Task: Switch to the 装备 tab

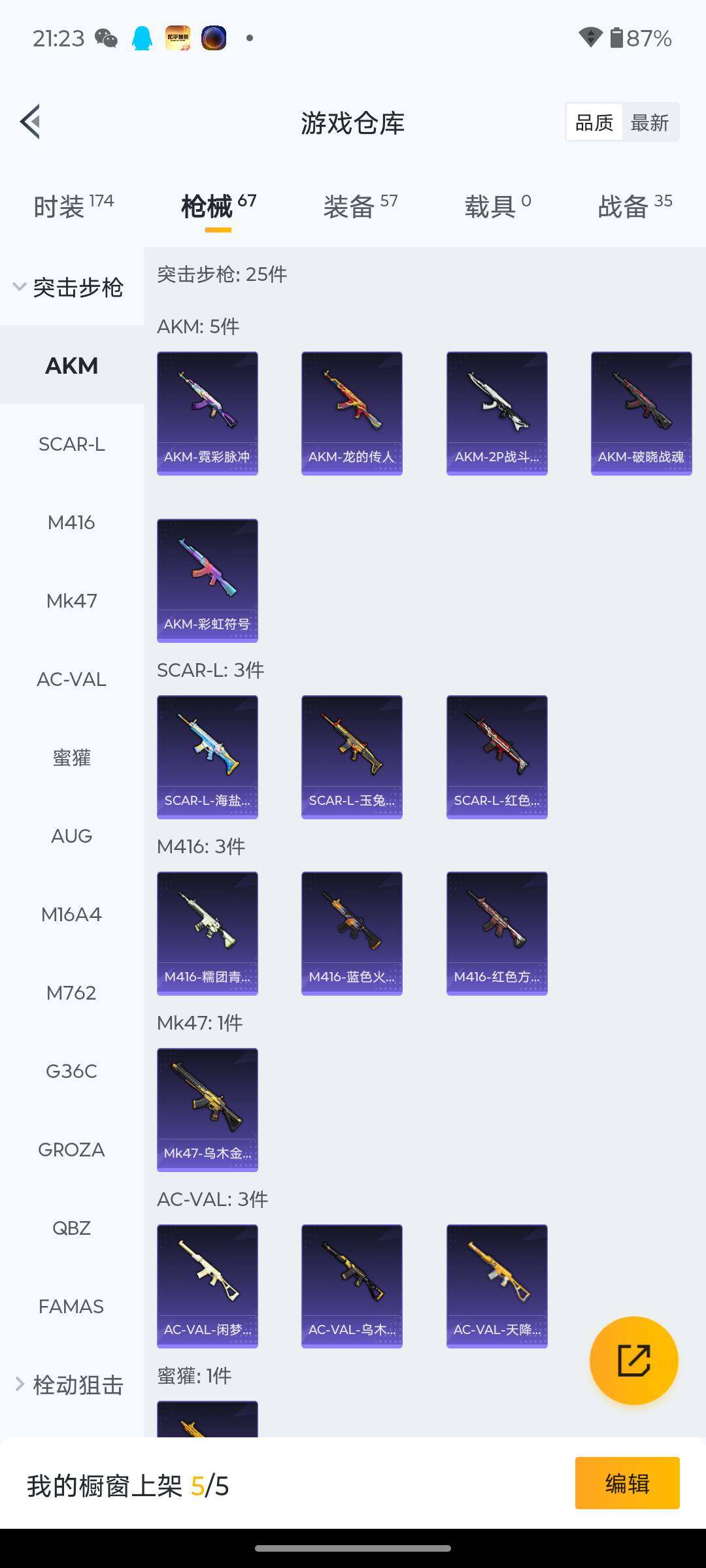Action: [x=360, y=206]
